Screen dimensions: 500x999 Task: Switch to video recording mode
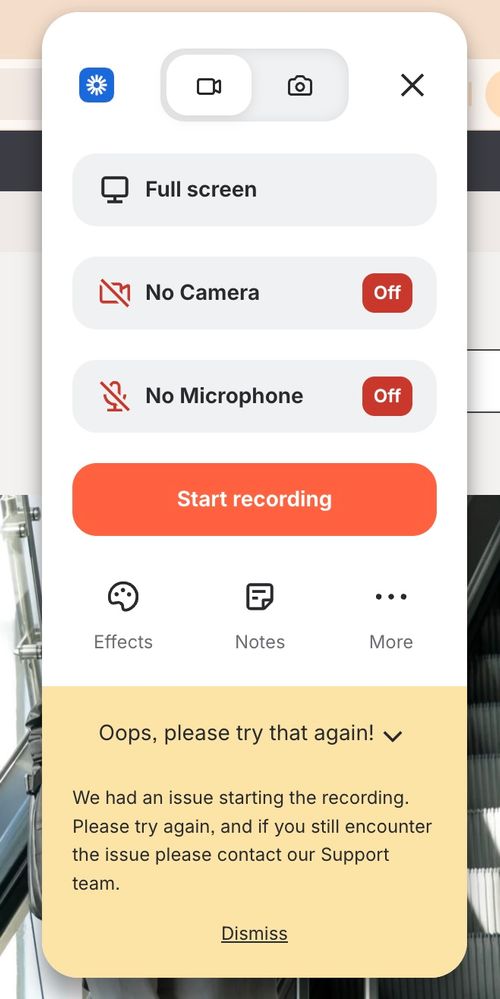[209, 85]
